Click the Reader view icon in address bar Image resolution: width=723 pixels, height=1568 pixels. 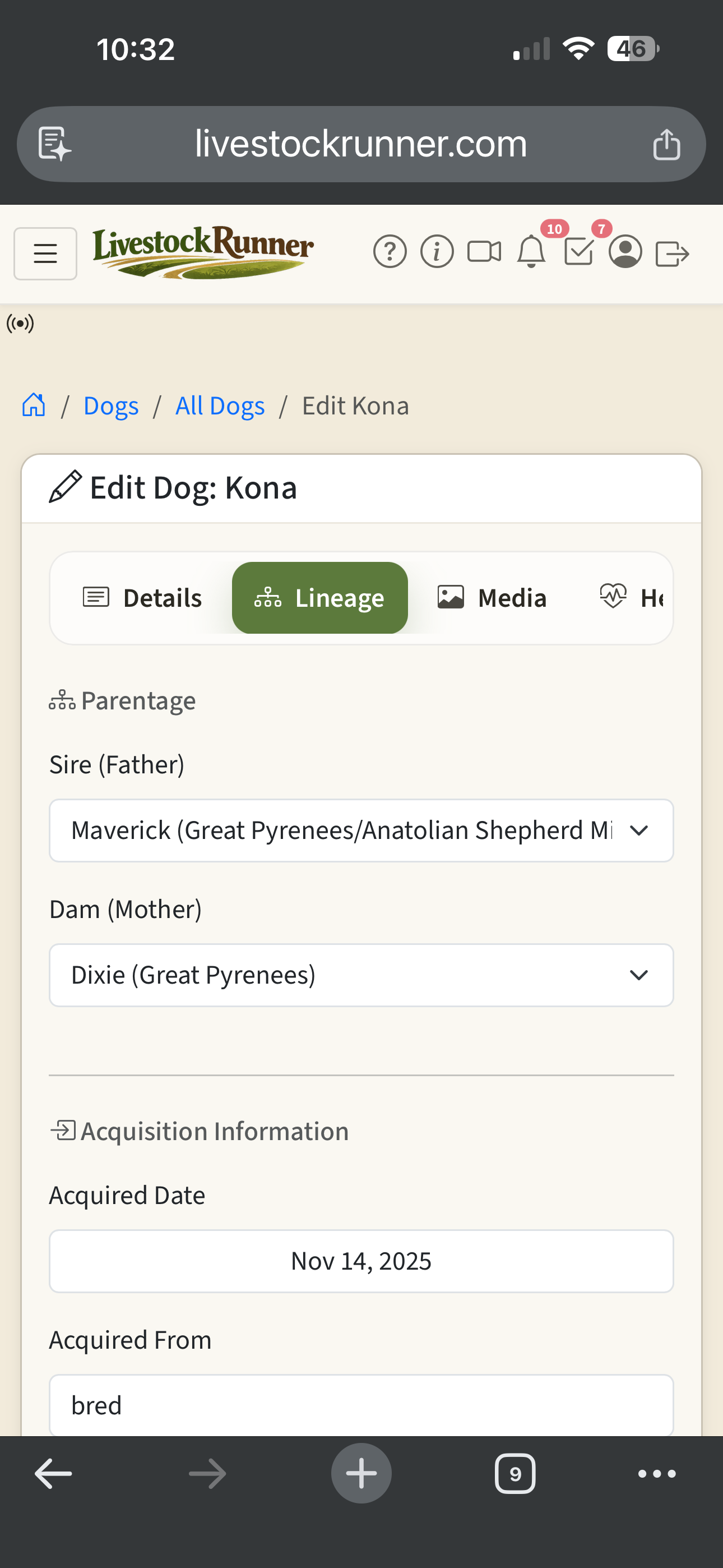coord(54,144)
